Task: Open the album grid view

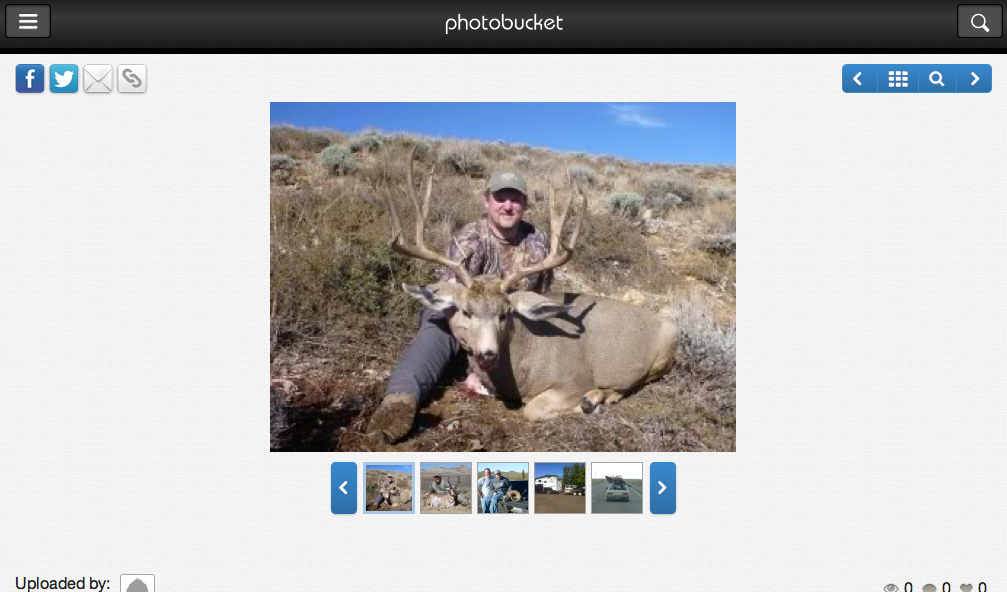Action: (898, 79)
